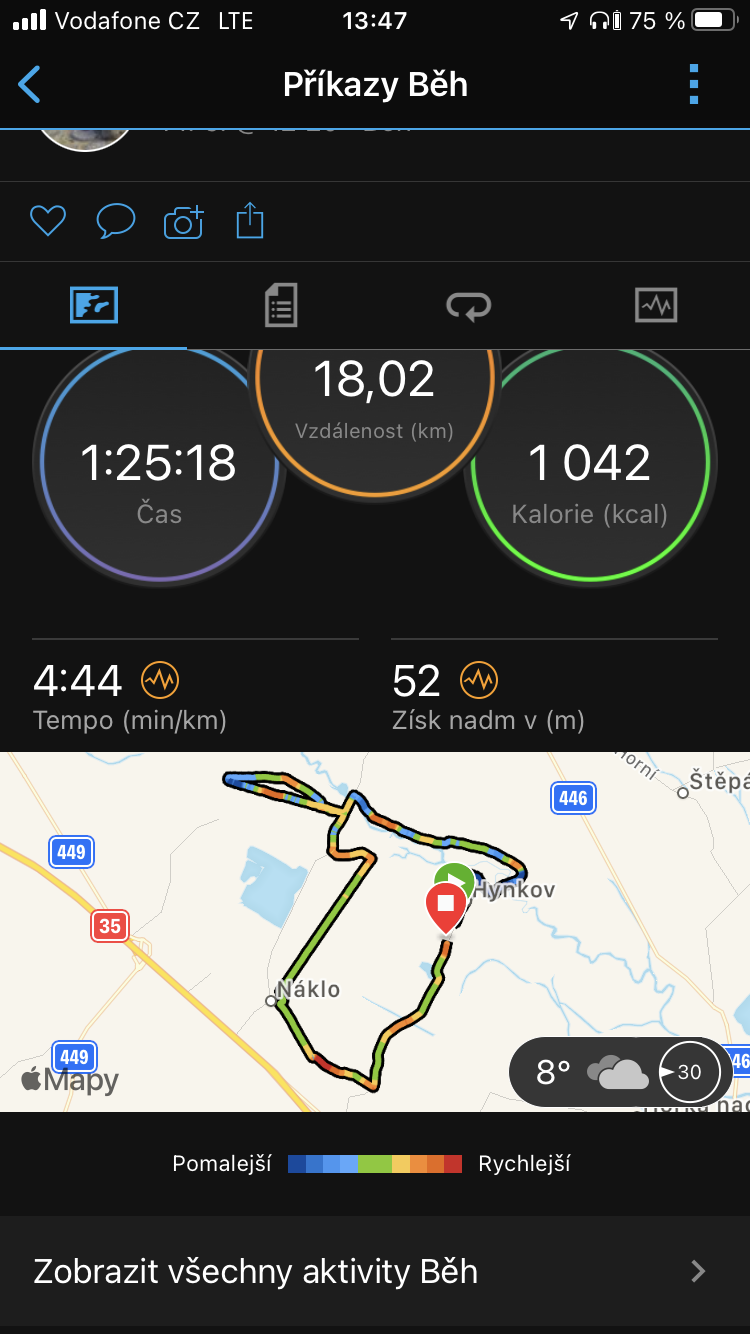
Task: Go back using the top-left arrow
Action: [x=30, y=85]
